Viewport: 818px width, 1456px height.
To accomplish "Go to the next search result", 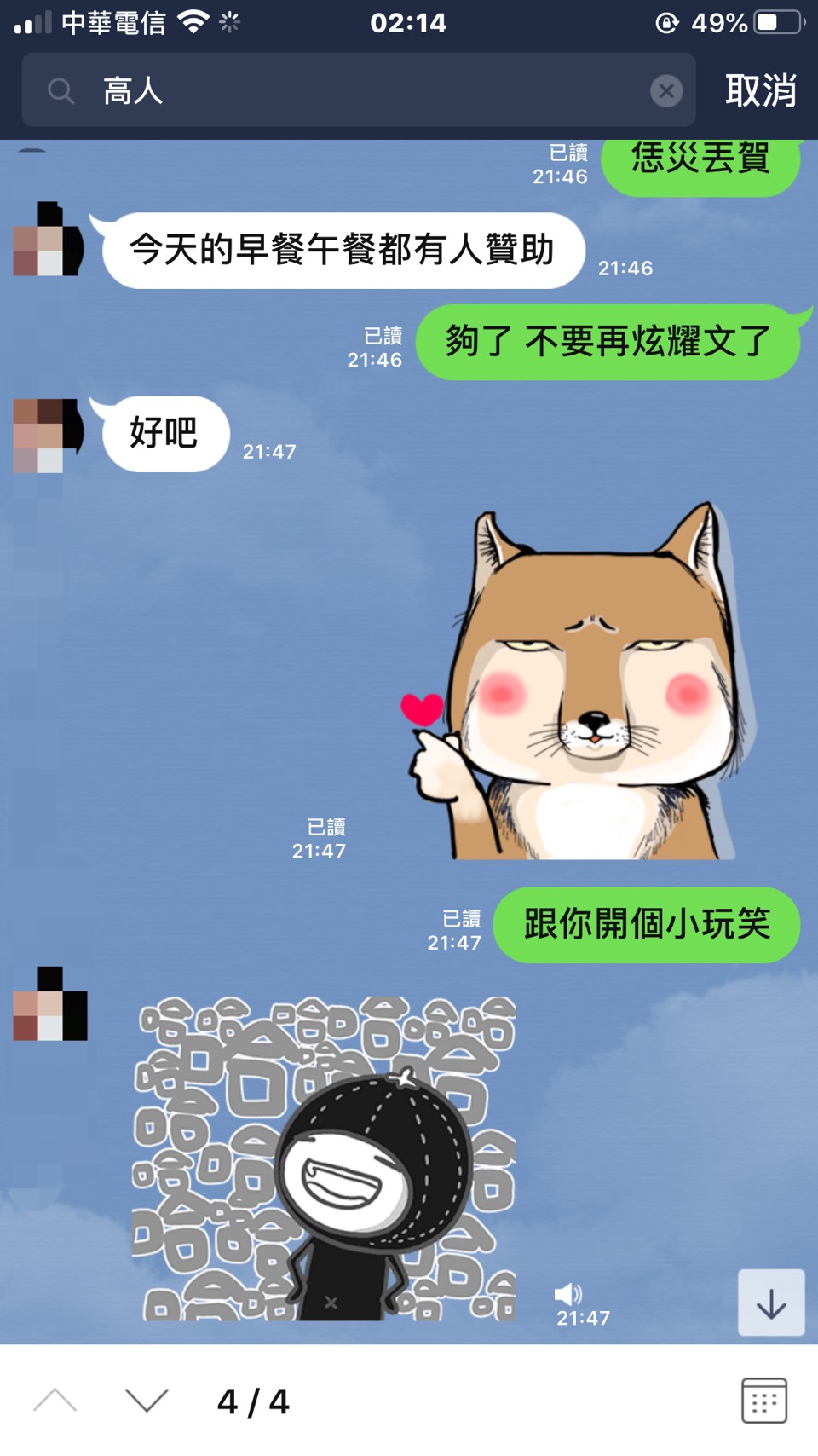I will [147, 1401].
